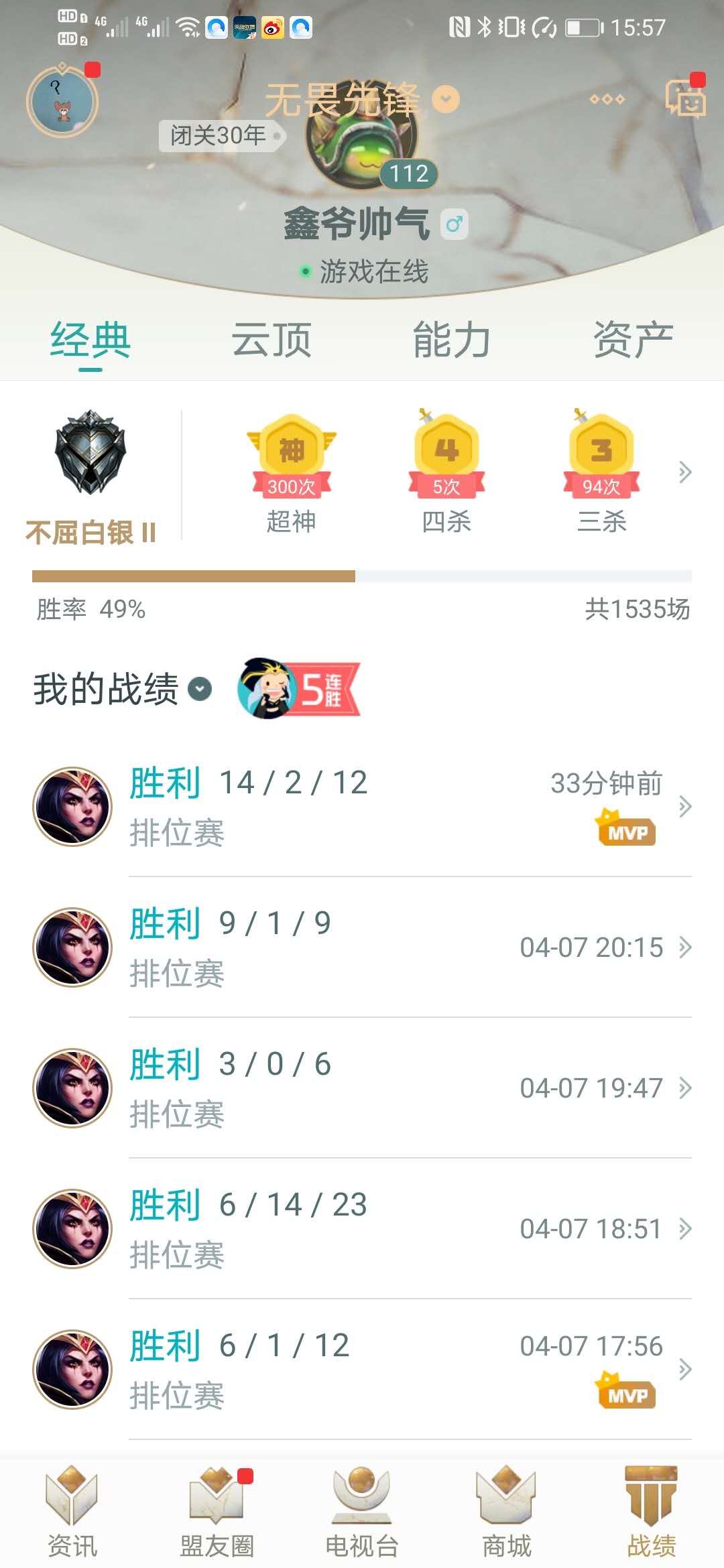Open the 6 / 1 / 12 match
The image size is (724, 1568).
409,1370
